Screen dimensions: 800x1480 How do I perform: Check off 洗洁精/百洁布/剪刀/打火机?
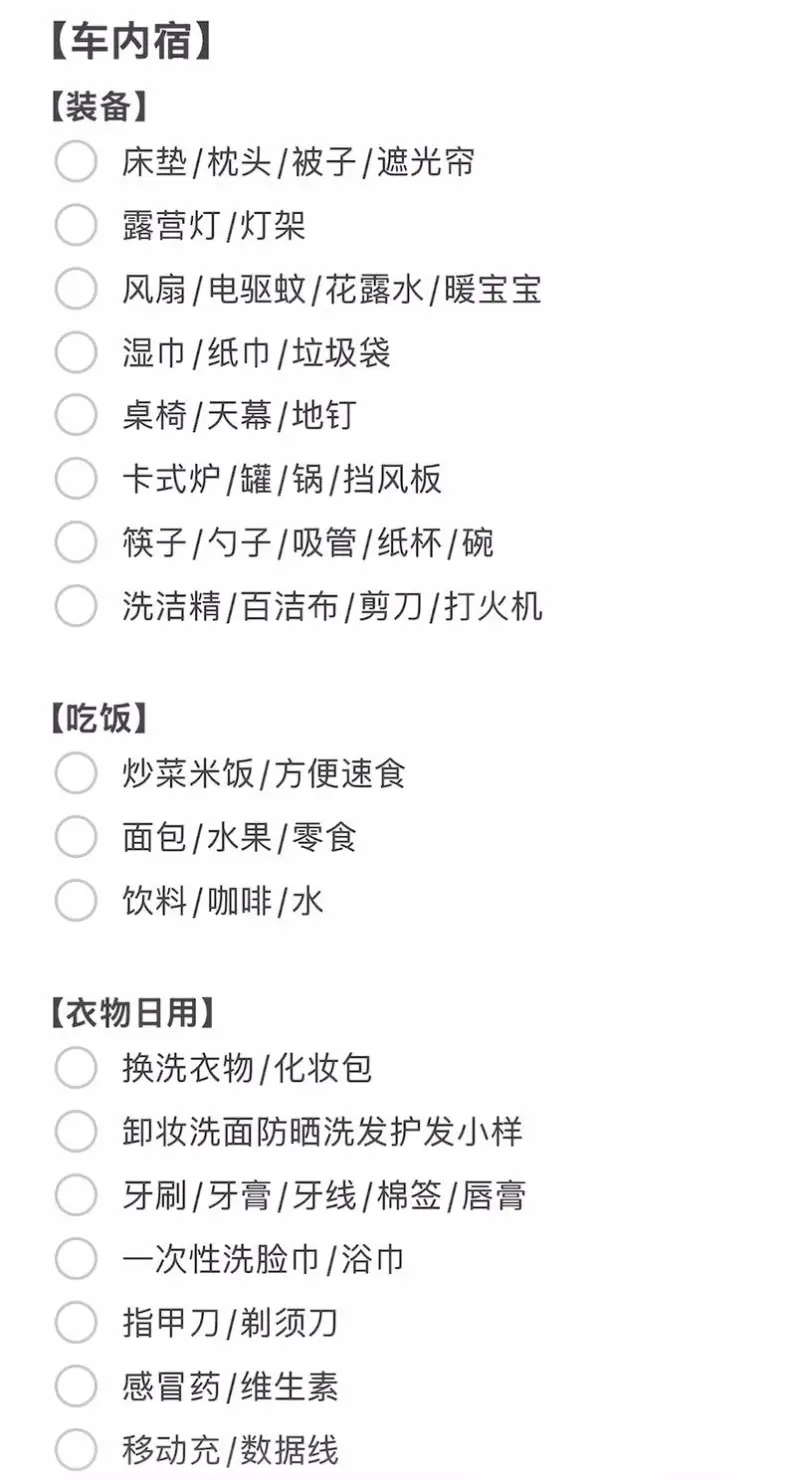click(76, 606)
